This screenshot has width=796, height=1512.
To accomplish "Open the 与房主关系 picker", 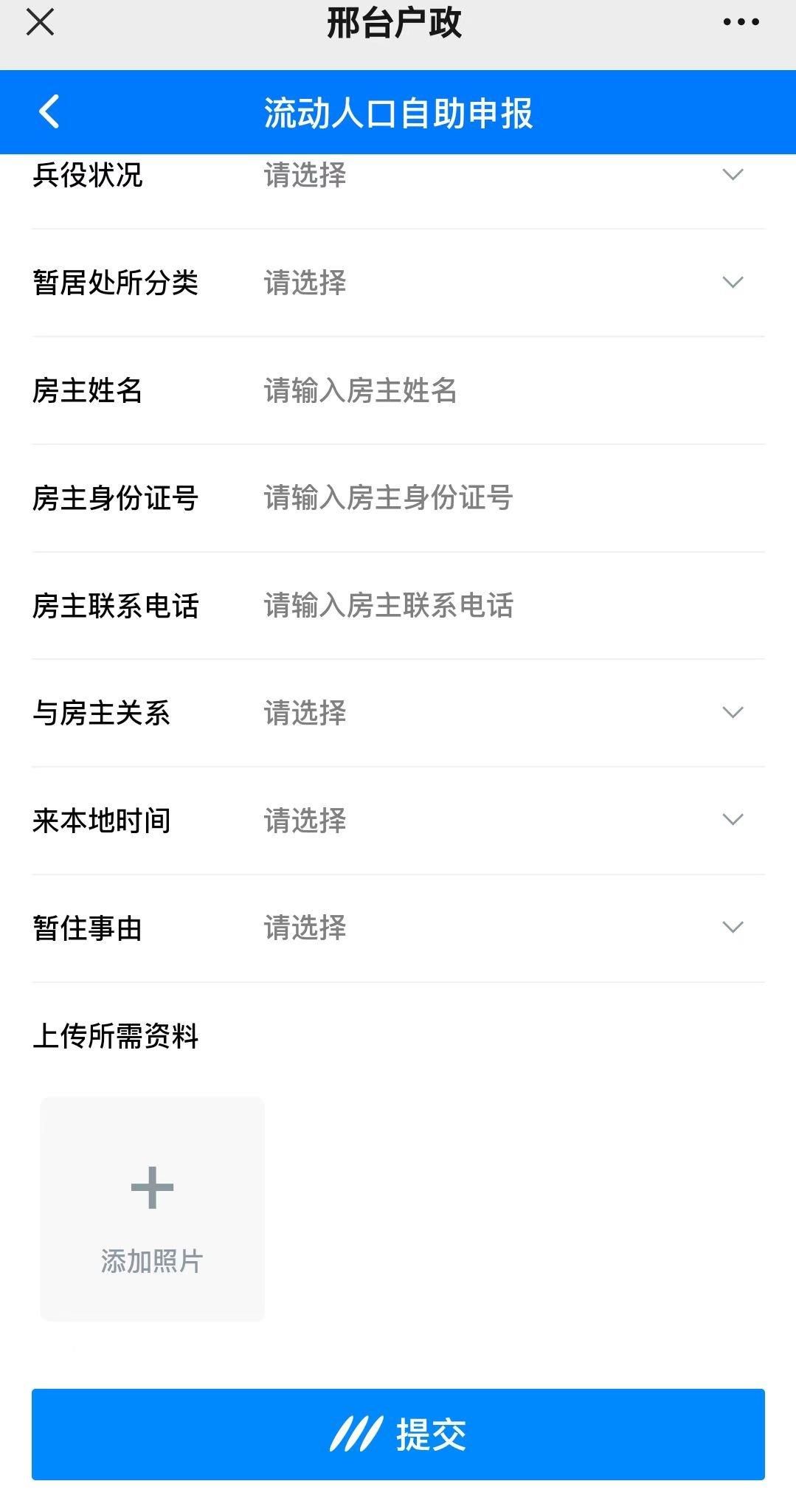I will click(x=502, y=713).
